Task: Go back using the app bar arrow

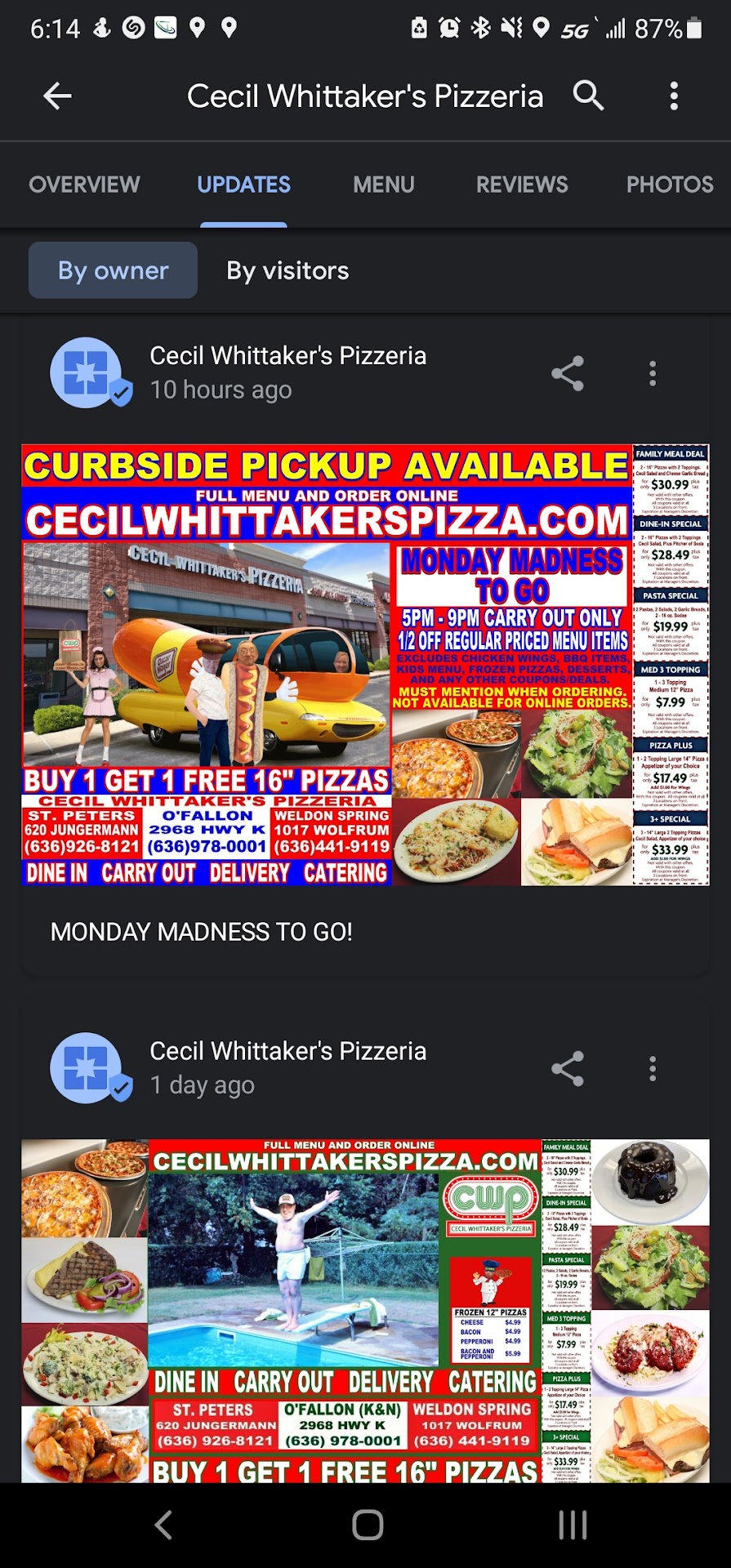Action: [57, 96]
